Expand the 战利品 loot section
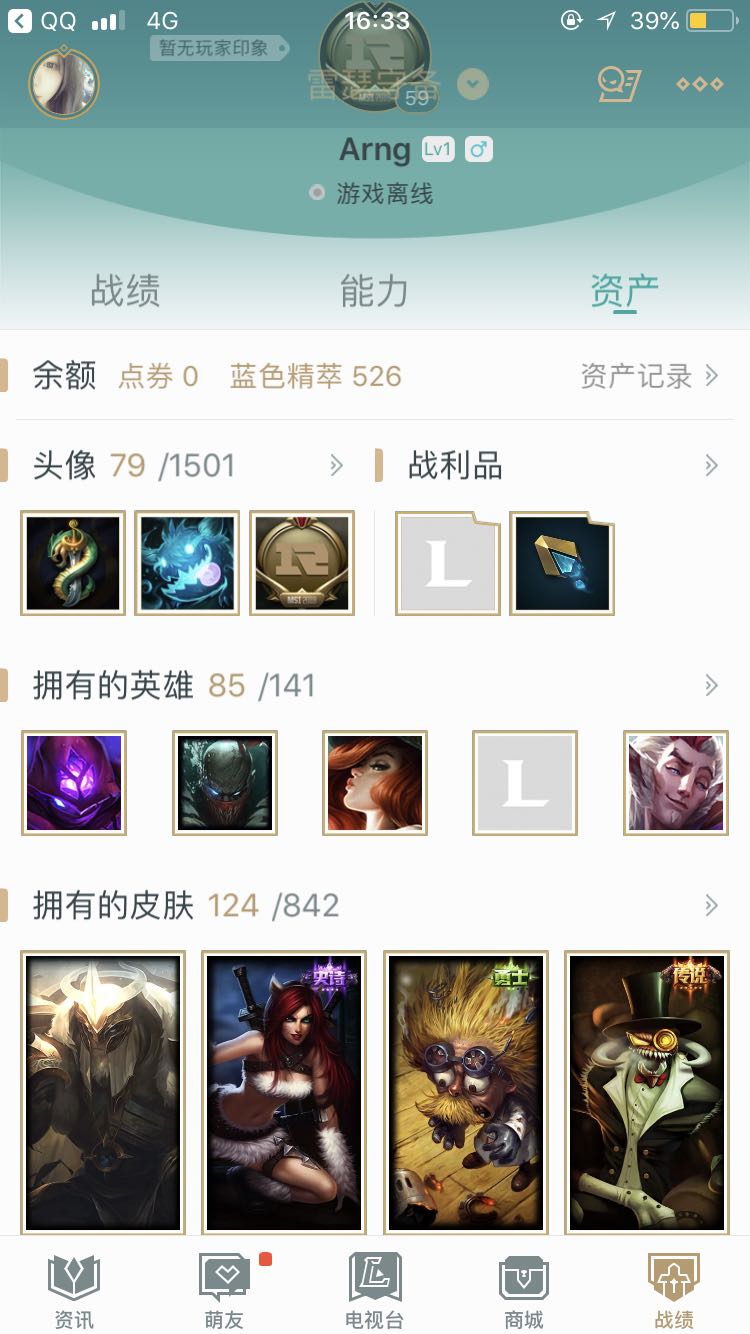The image size is (750, 1334). [x=711, y=465]
